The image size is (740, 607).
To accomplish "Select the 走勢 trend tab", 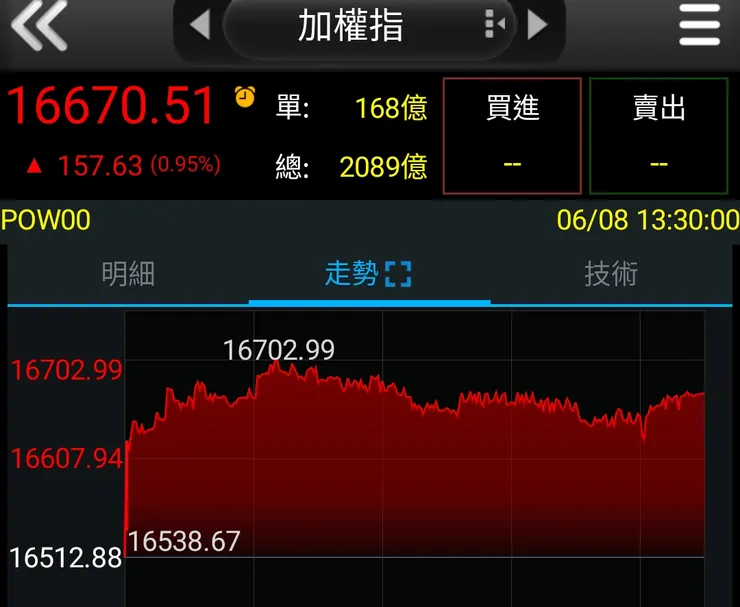I will (x=367, y=274).
